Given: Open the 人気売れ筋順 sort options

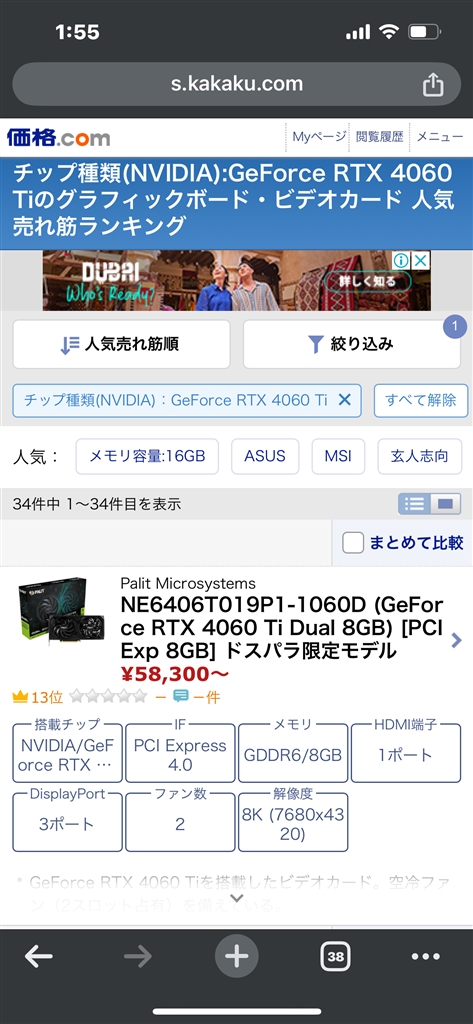Looking at the screenshot, I should (x=122, y=344).
